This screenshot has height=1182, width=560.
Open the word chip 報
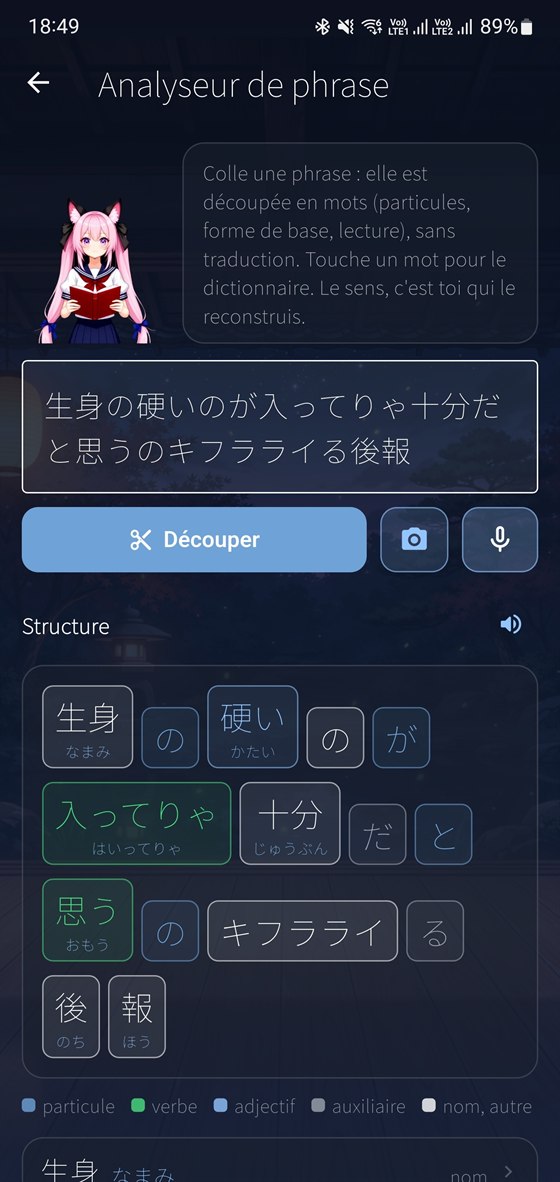(x=136, y=1016)
